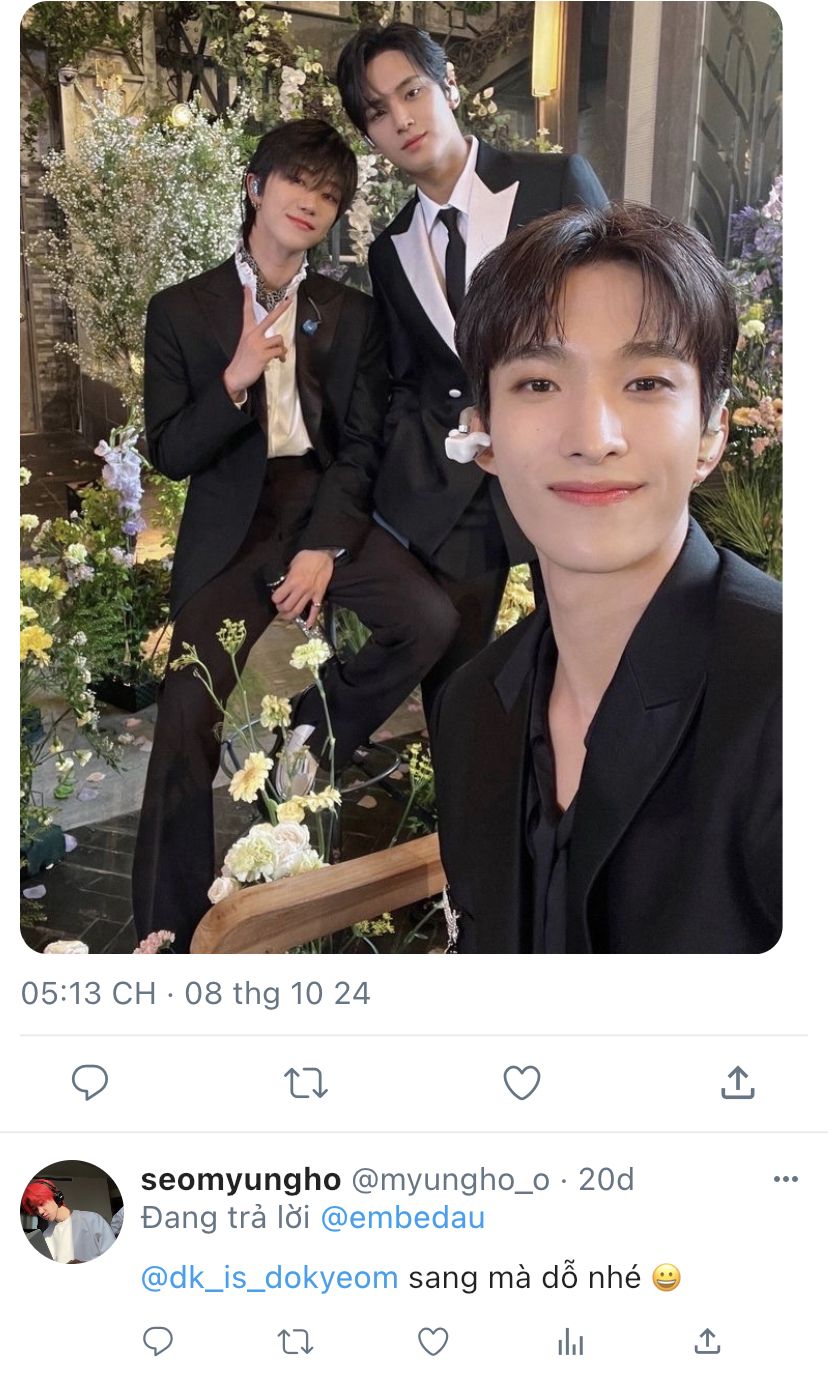Open overflow menu on seomyungho's reply

(785, 1180)
